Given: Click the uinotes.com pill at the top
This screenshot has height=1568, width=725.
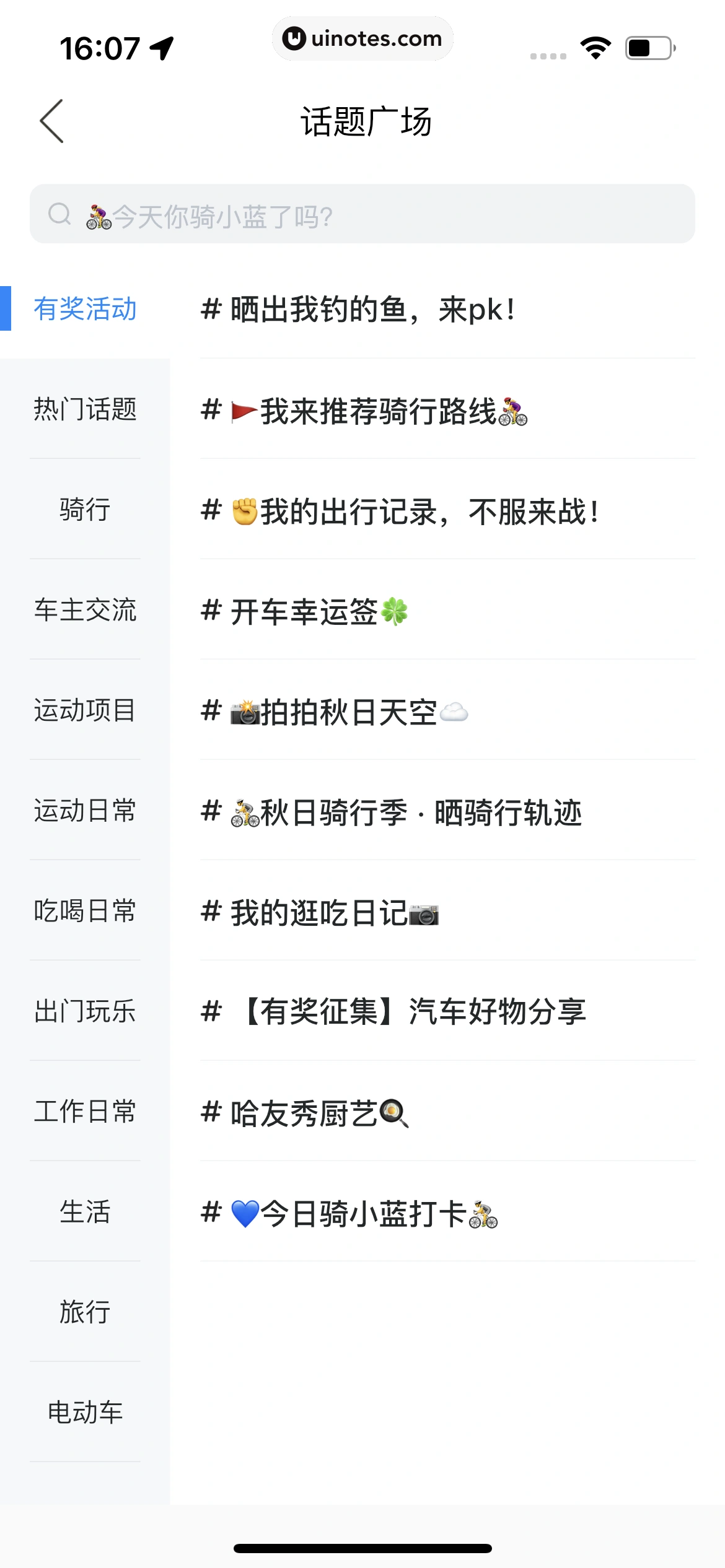Looking at the screenshot, I should pos(362,38).
